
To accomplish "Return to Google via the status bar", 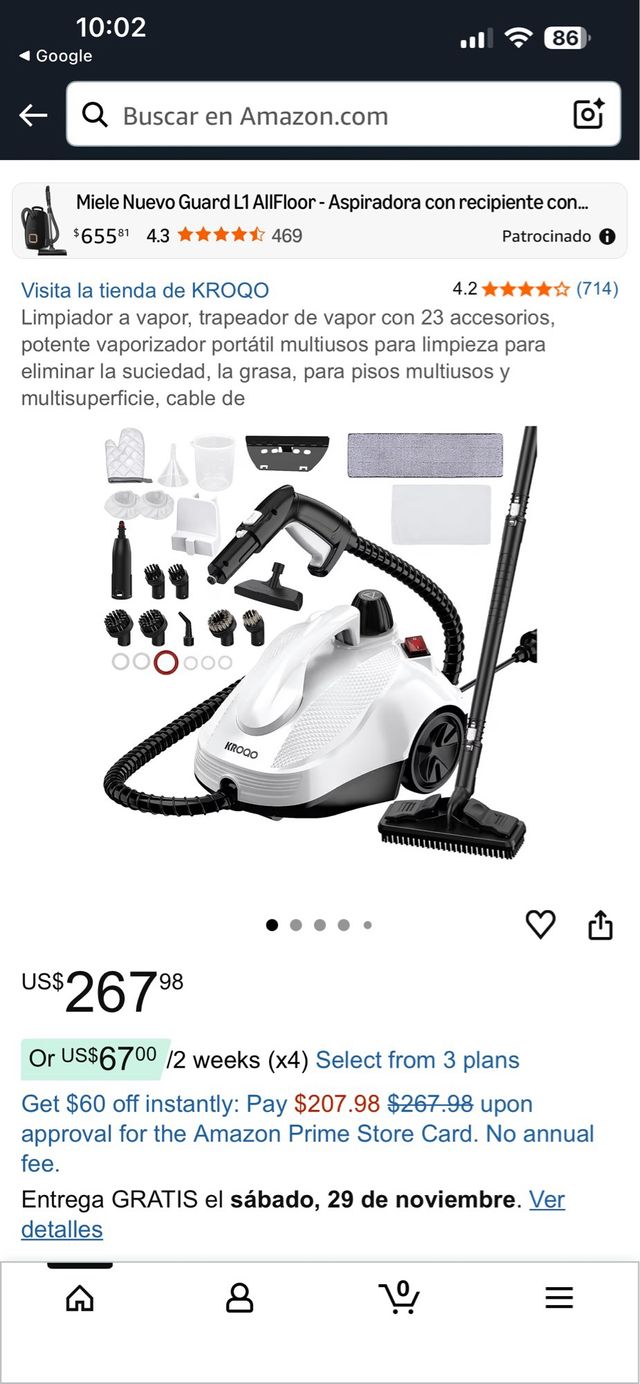I will (x=55, y=56).
